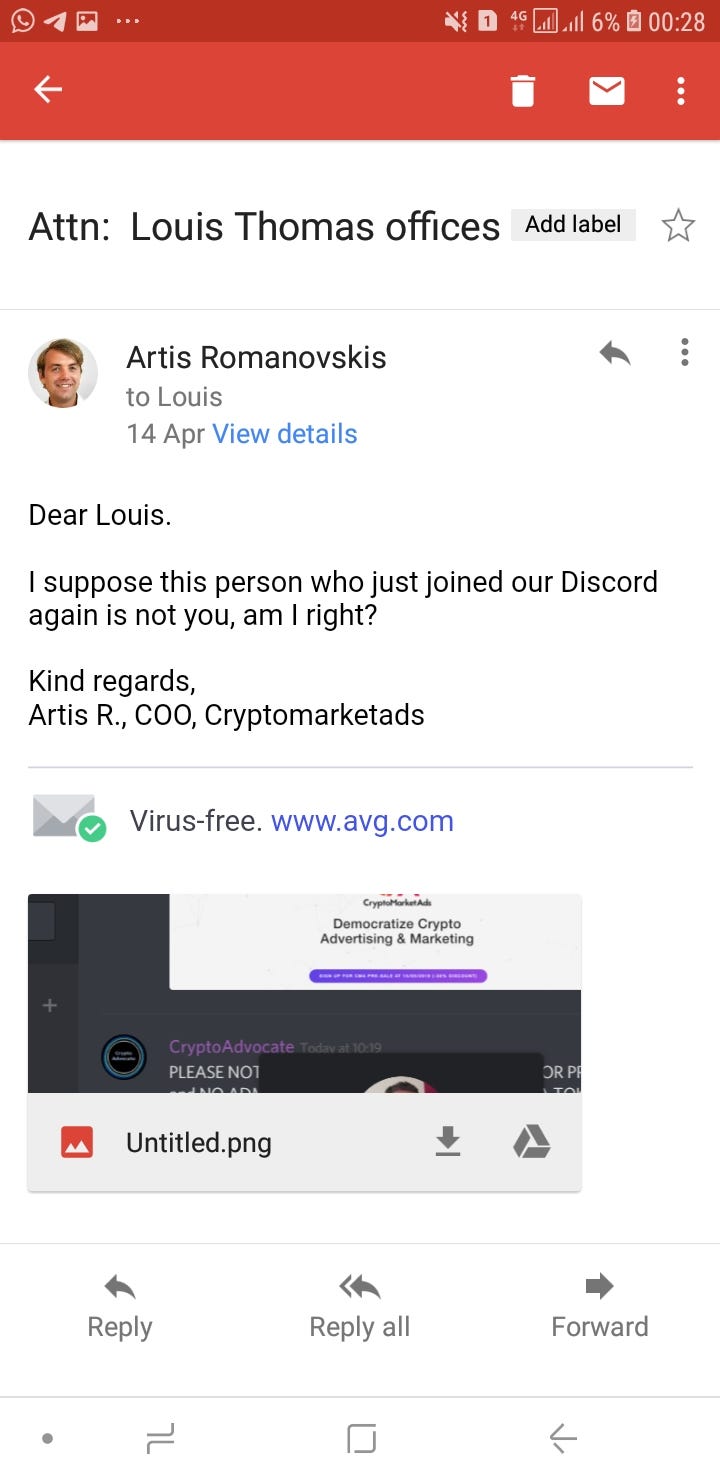Go back to the inbox
Viewport: 720px width, 1480px height.
pyautogui.click(x=48, y=90)
